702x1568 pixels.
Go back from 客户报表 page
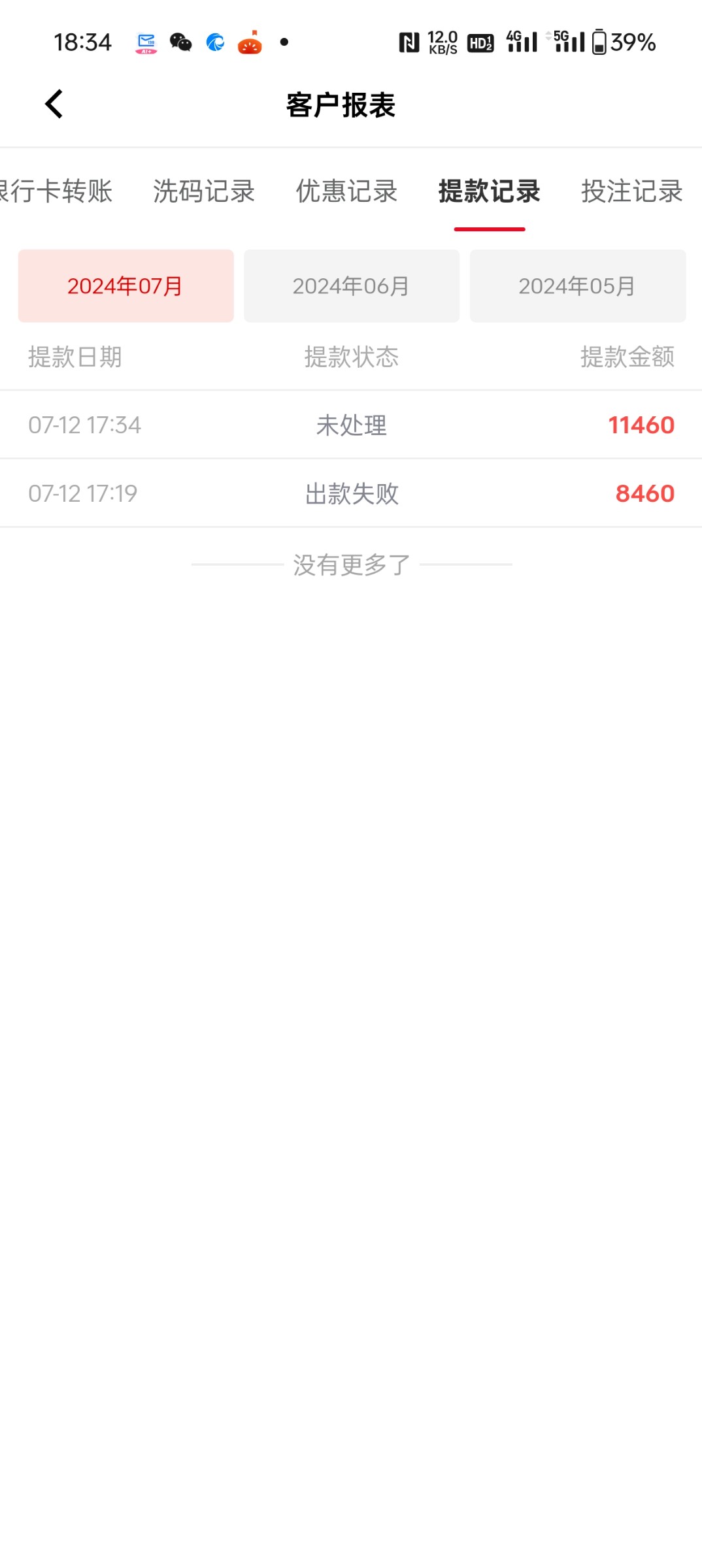pos(54,105)
